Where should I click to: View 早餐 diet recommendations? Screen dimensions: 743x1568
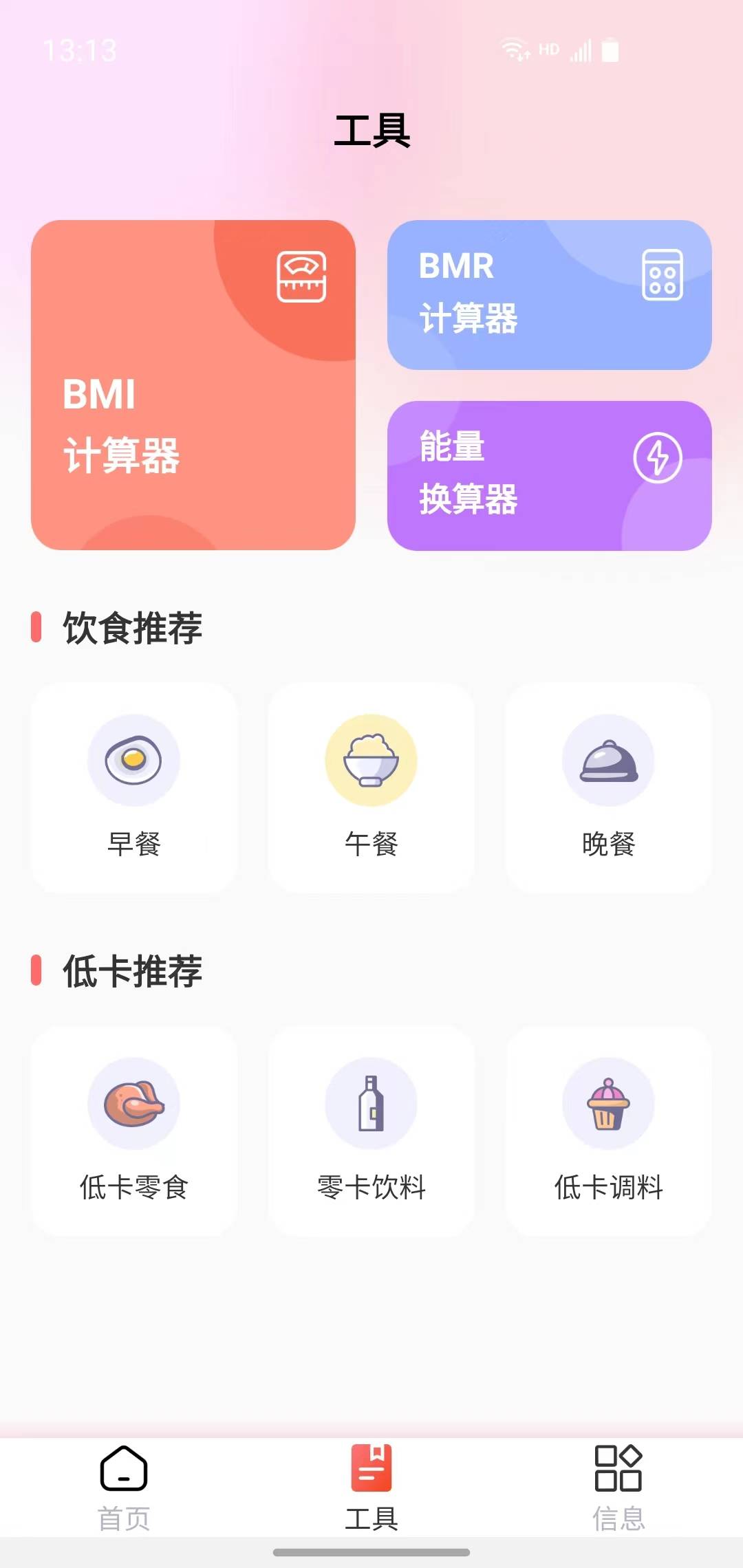pyautogui.click(x=134, y=787)
